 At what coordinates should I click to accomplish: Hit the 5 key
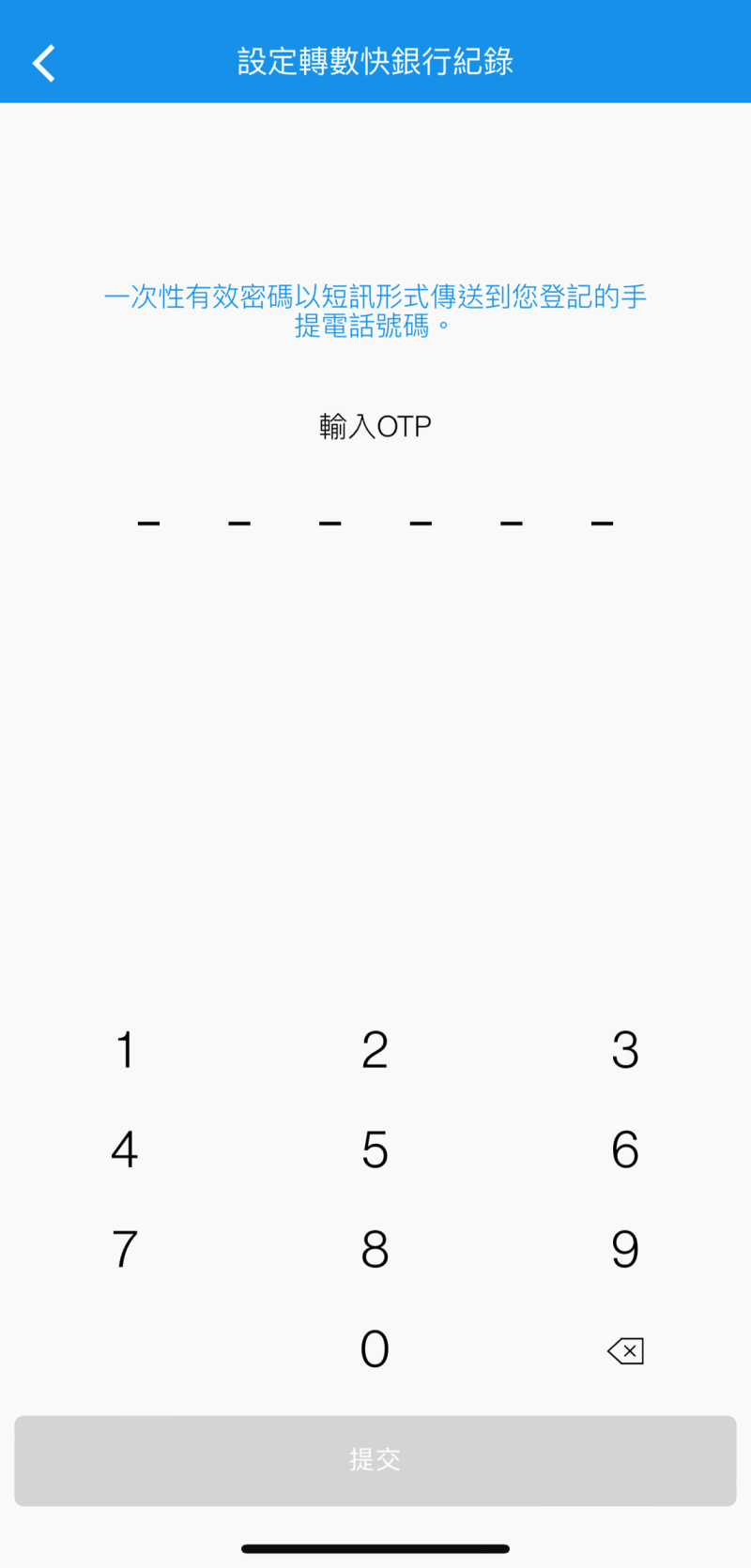pyautogui.click(x=375, y=1149)
